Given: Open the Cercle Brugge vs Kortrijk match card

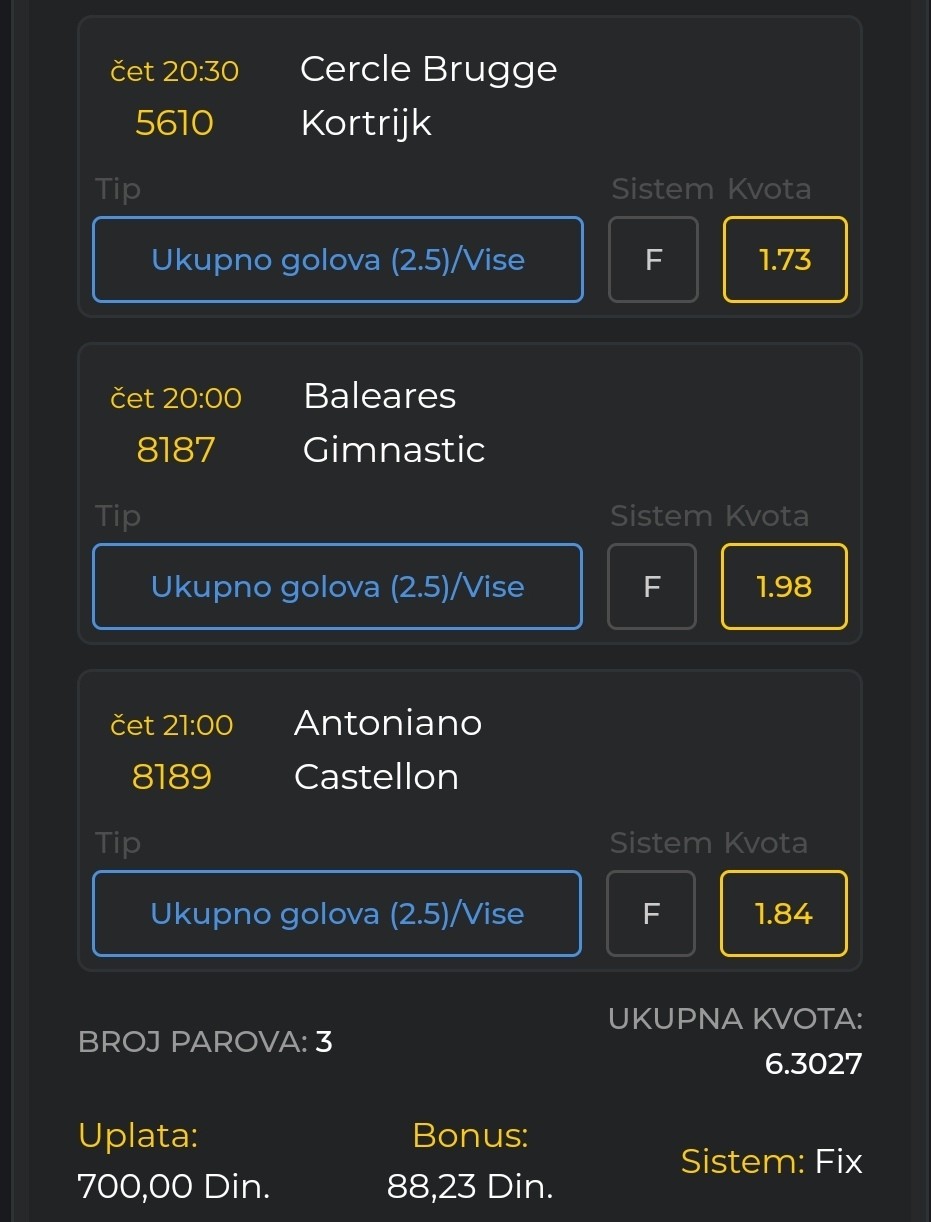Looking at the screenshot, I should (428, 96).
